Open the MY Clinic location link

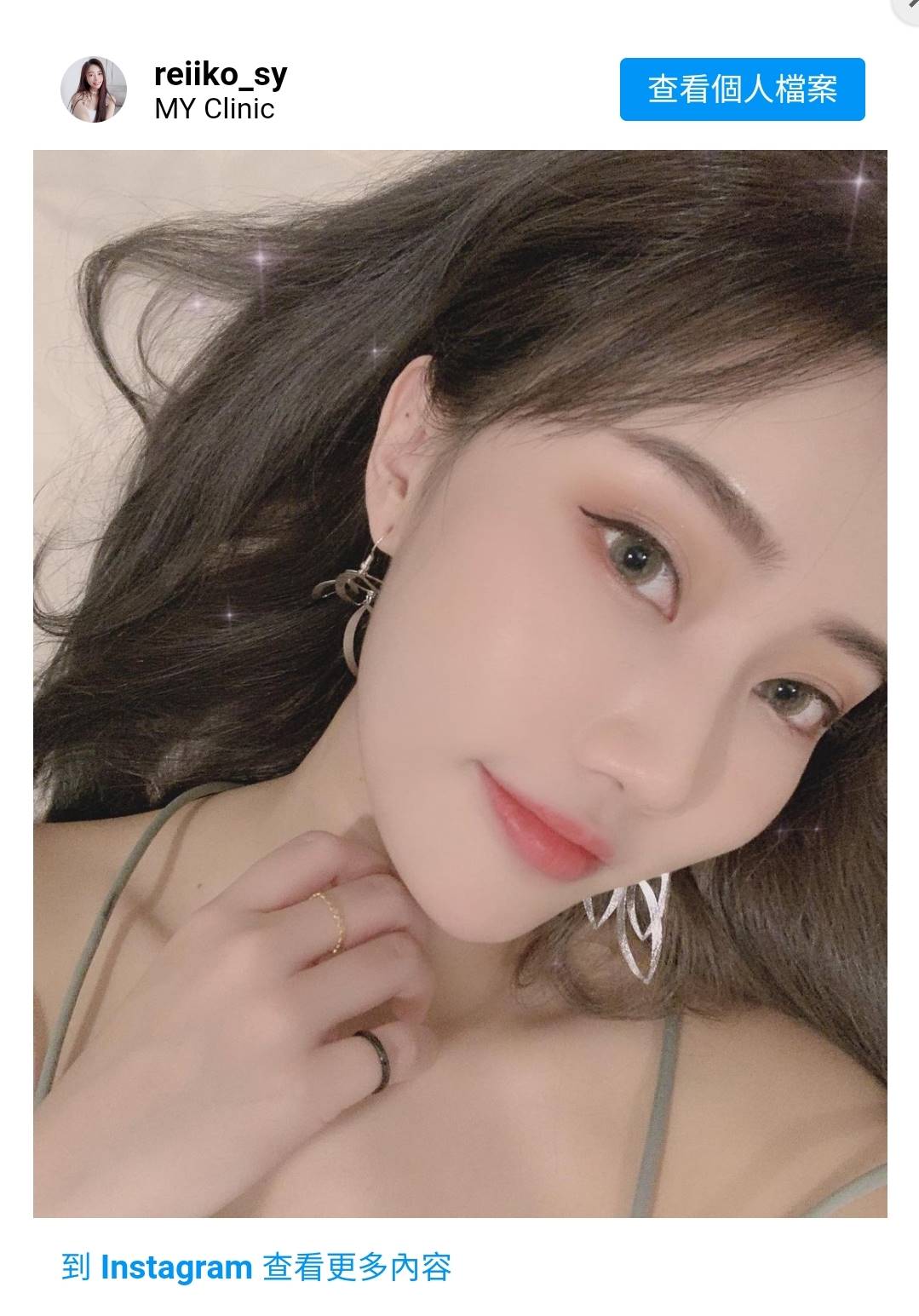tap(214, 109)
